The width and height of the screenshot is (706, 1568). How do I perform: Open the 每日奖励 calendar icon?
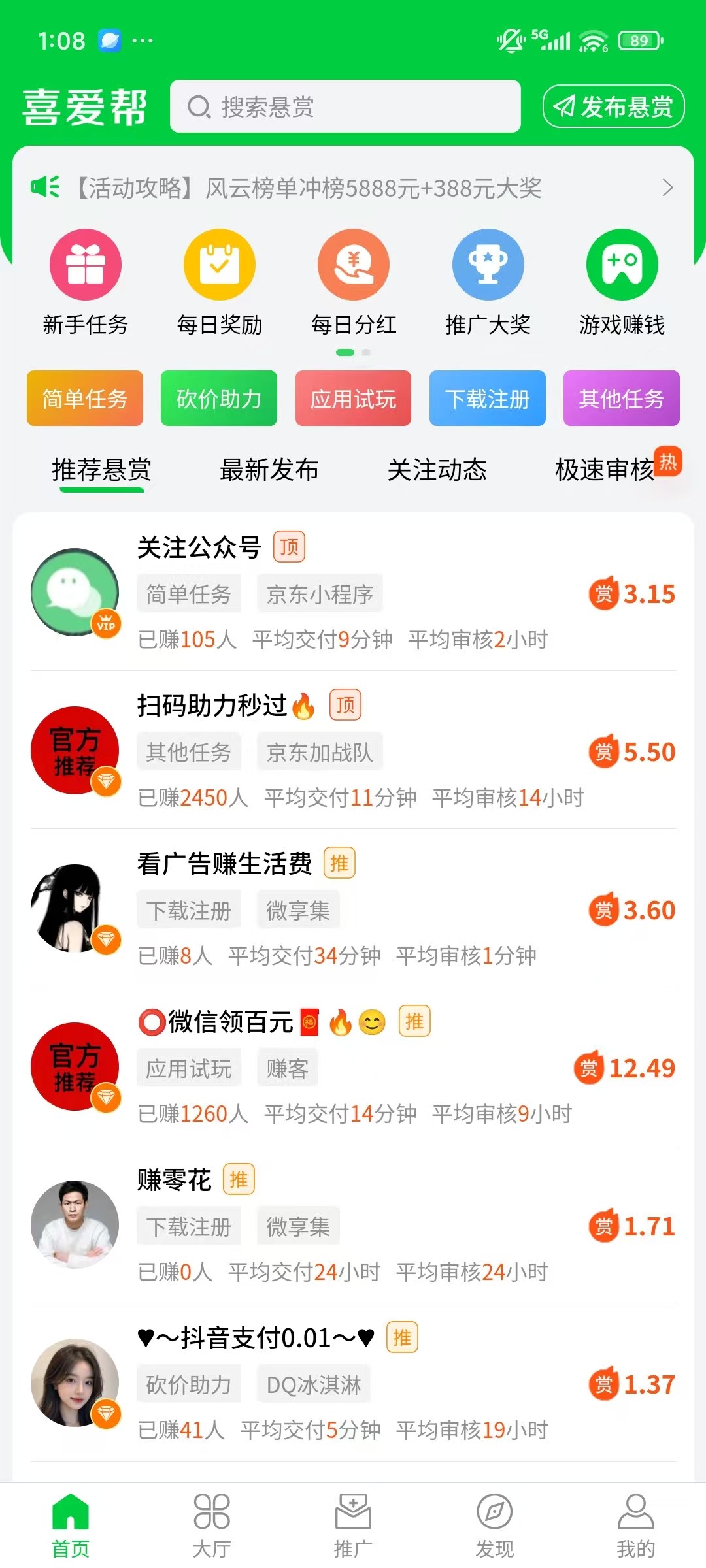tap(219, 265)
